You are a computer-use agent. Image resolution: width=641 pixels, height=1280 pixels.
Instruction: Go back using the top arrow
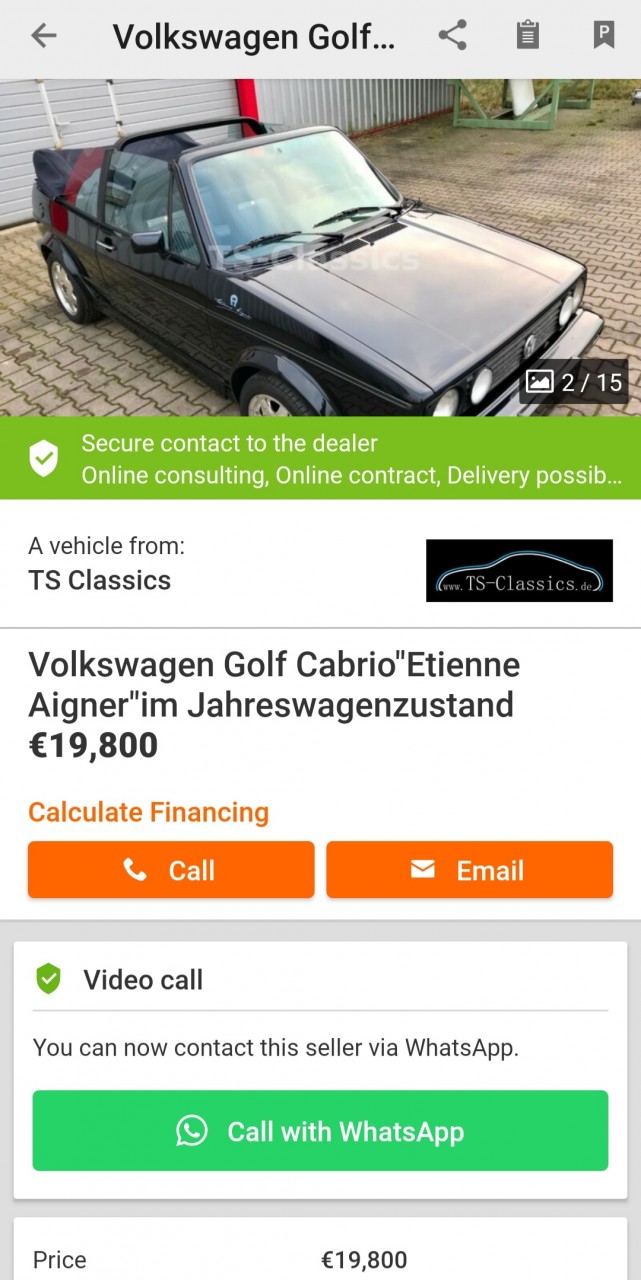point(44,37)
